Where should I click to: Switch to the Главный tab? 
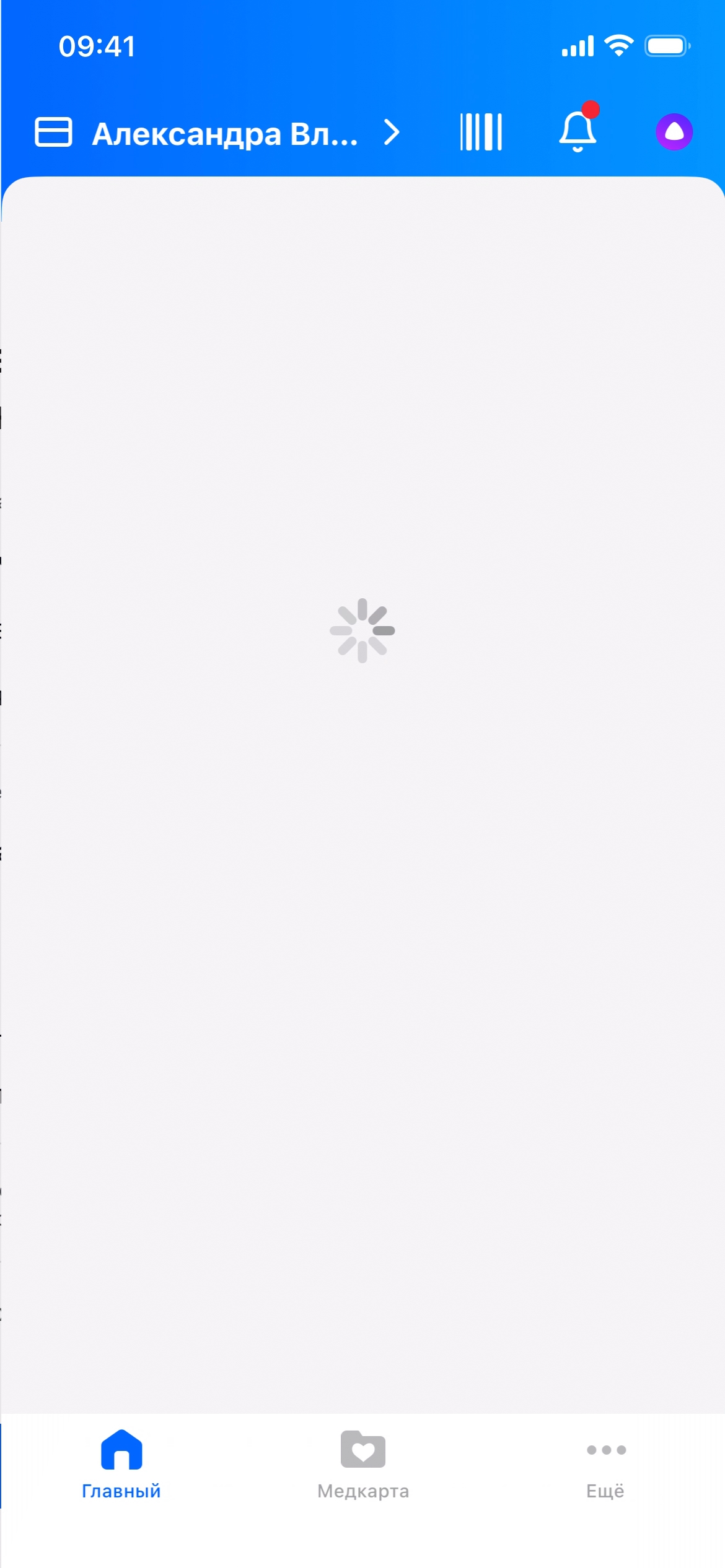coord(121,1464)
